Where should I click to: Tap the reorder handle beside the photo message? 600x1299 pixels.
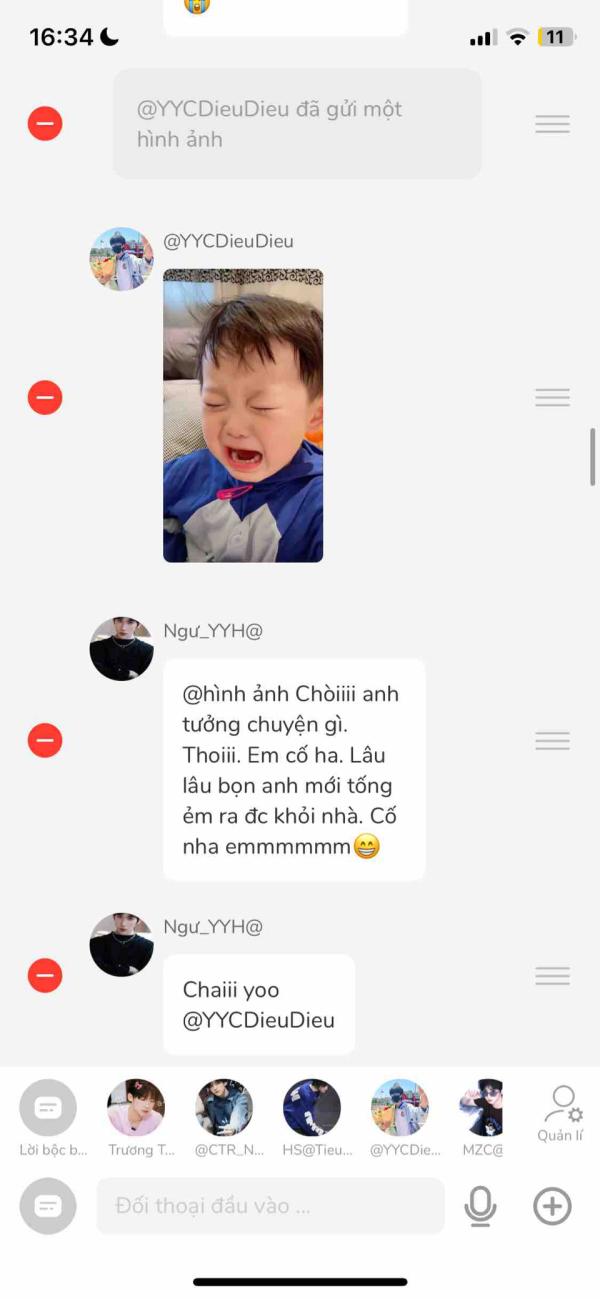(552, 398)
